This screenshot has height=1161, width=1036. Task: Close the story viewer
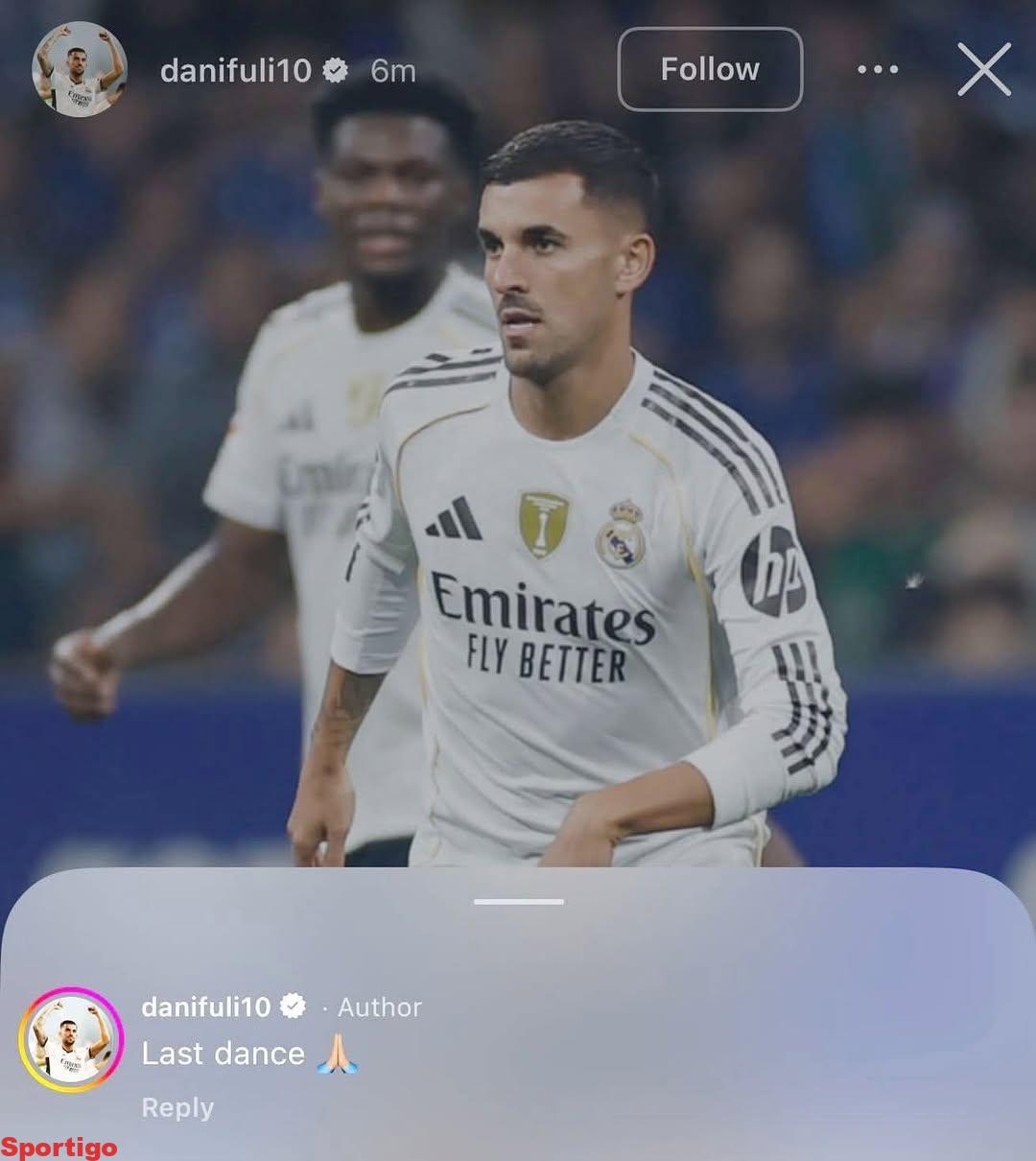[984, 69]
